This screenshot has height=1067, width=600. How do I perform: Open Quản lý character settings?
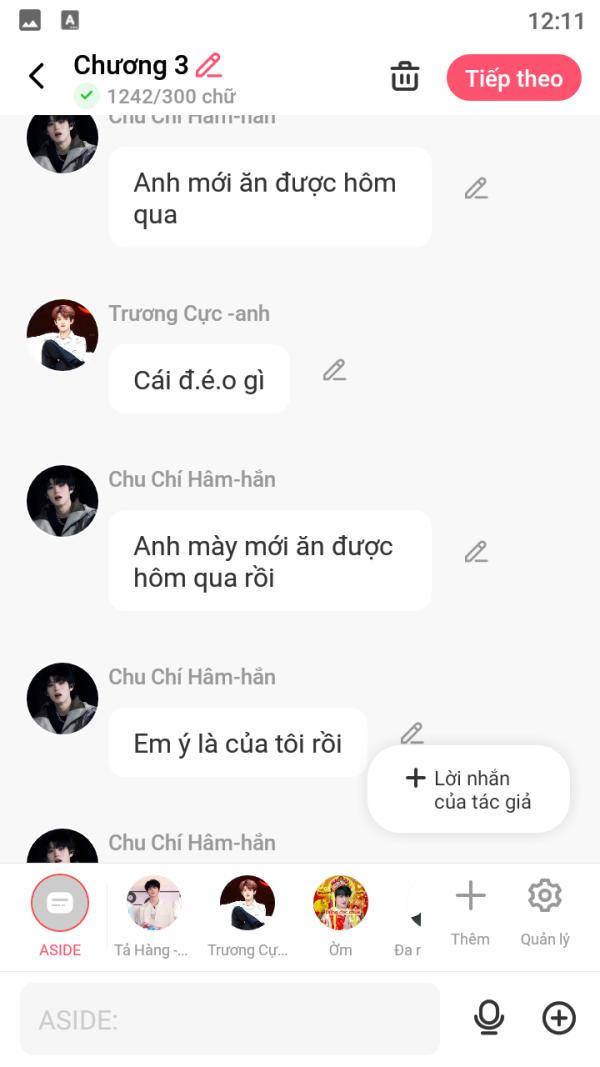(545, 910)
